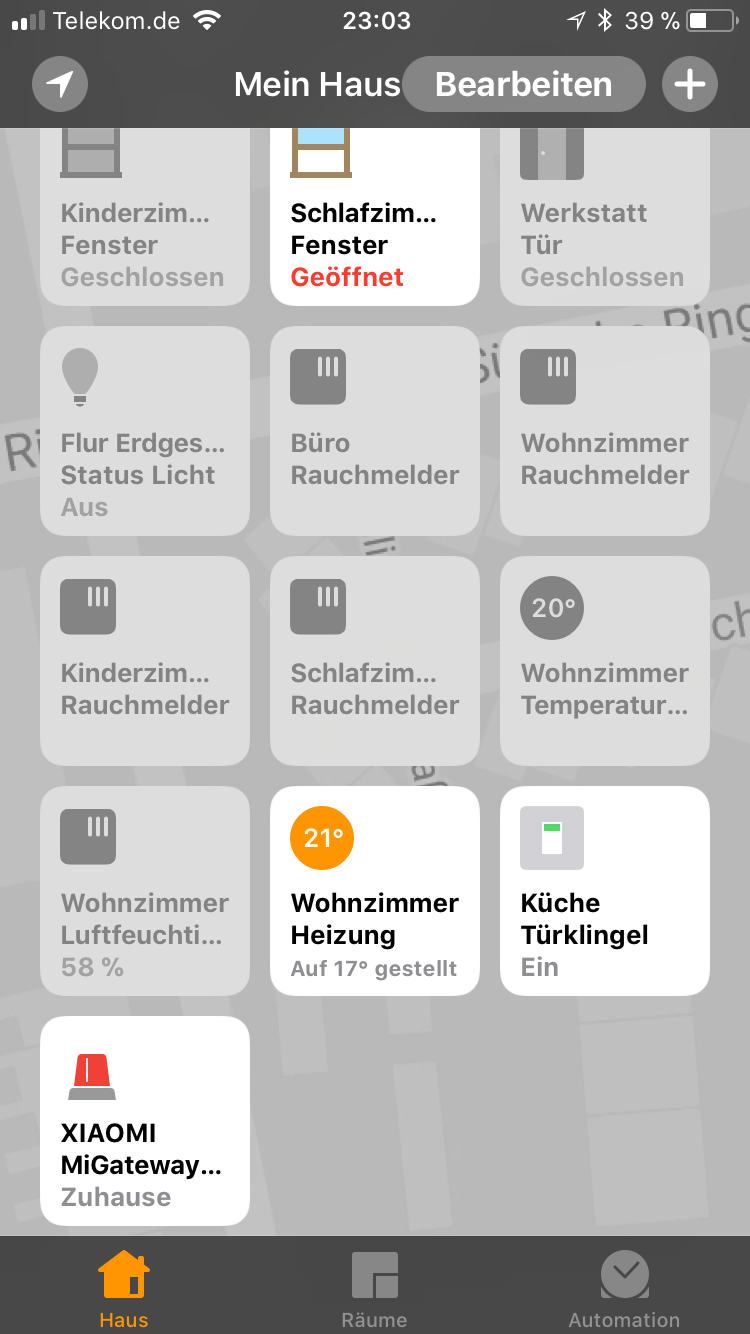Open Wohnzimmer Rauchmelder tile
Screen dimensions: 750x1334
605,431
